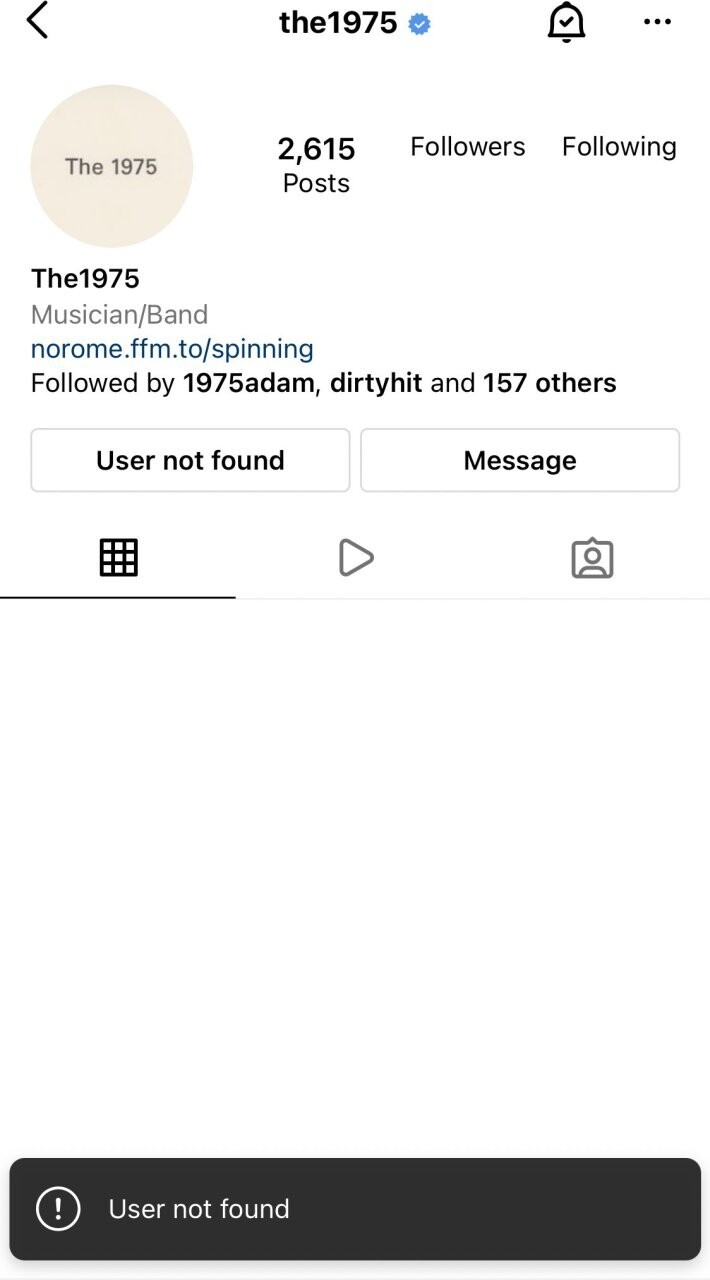Open the three-dot overflow menu

pyautogui.click(x=657, y=22)
